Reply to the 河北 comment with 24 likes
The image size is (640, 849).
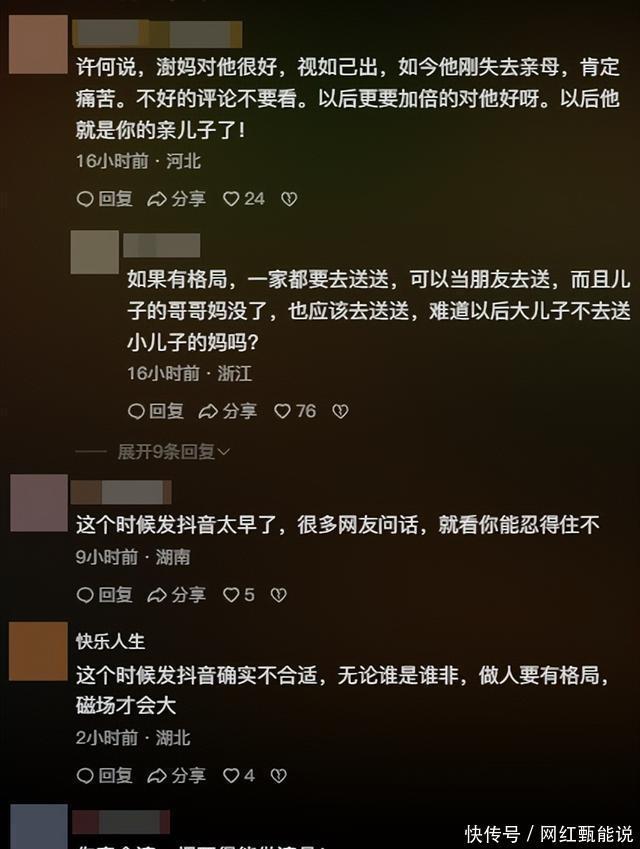pos(105,198)
